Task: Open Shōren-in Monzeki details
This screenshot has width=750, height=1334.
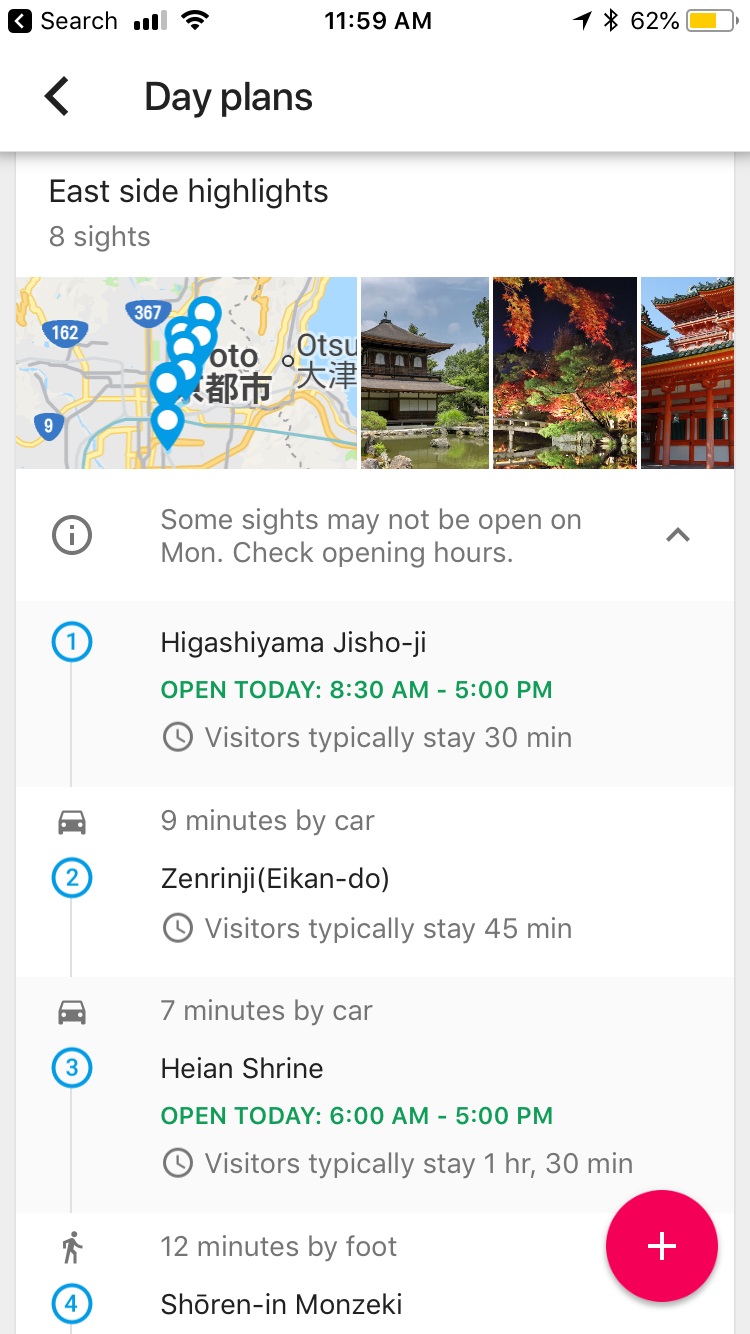Action: [281, 1304]
